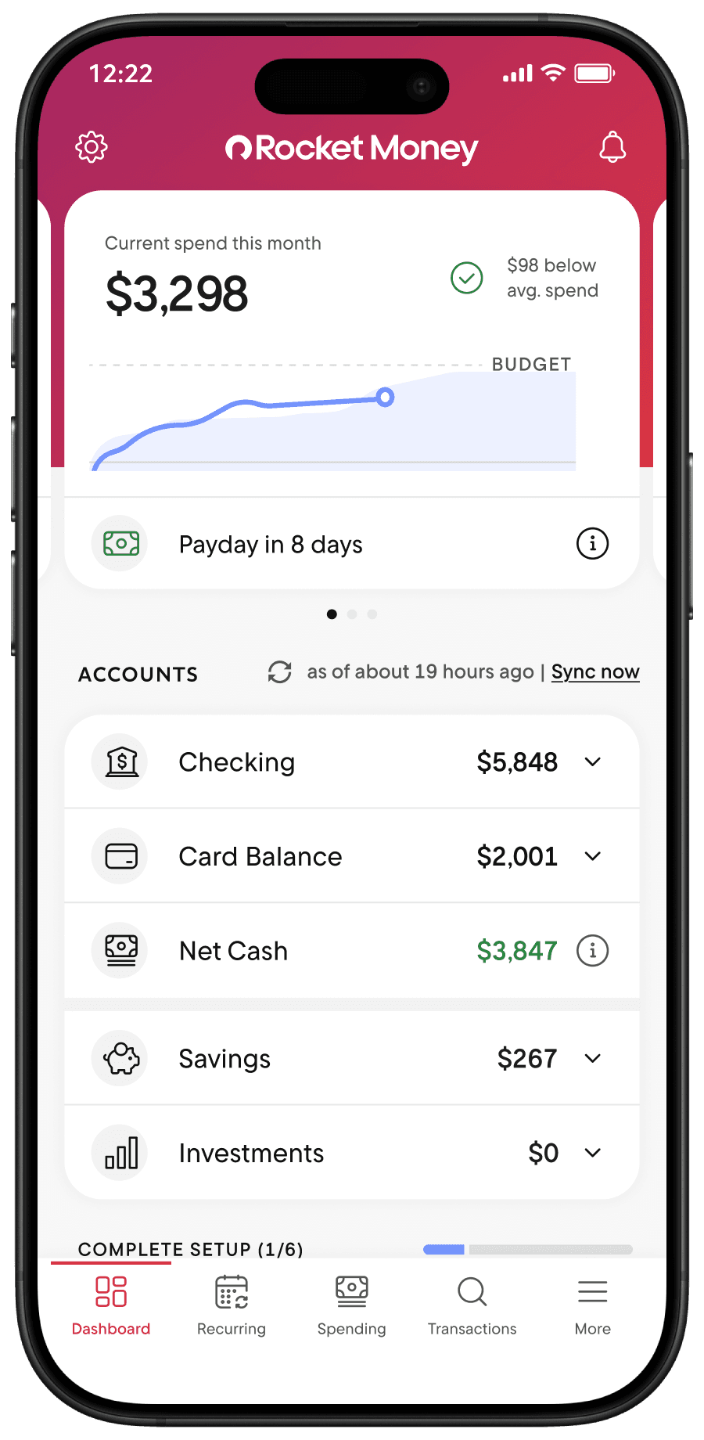The image size is (704, 1440).
Task: Open the More menu tab
Action: coord(592,1306)
